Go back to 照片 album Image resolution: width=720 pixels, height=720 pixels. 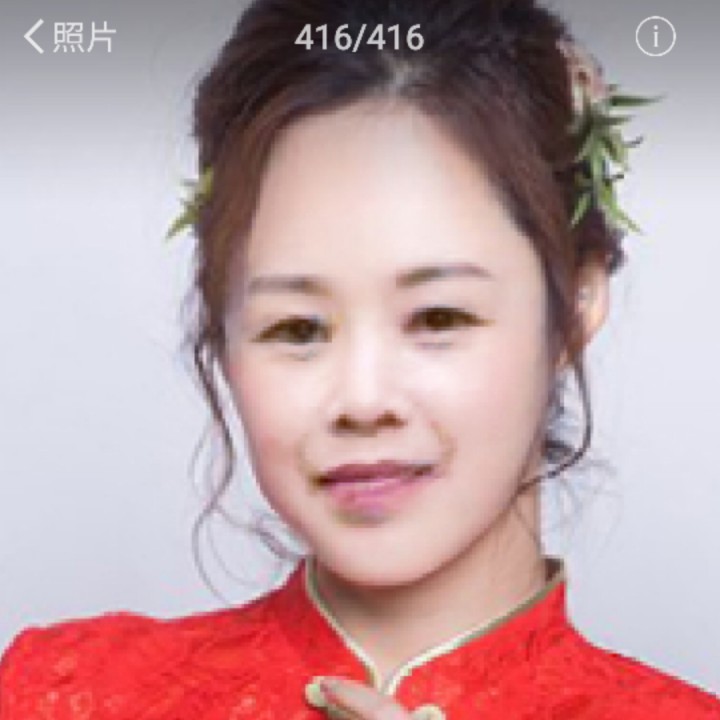pyautogui.click(x=70, y=38)
